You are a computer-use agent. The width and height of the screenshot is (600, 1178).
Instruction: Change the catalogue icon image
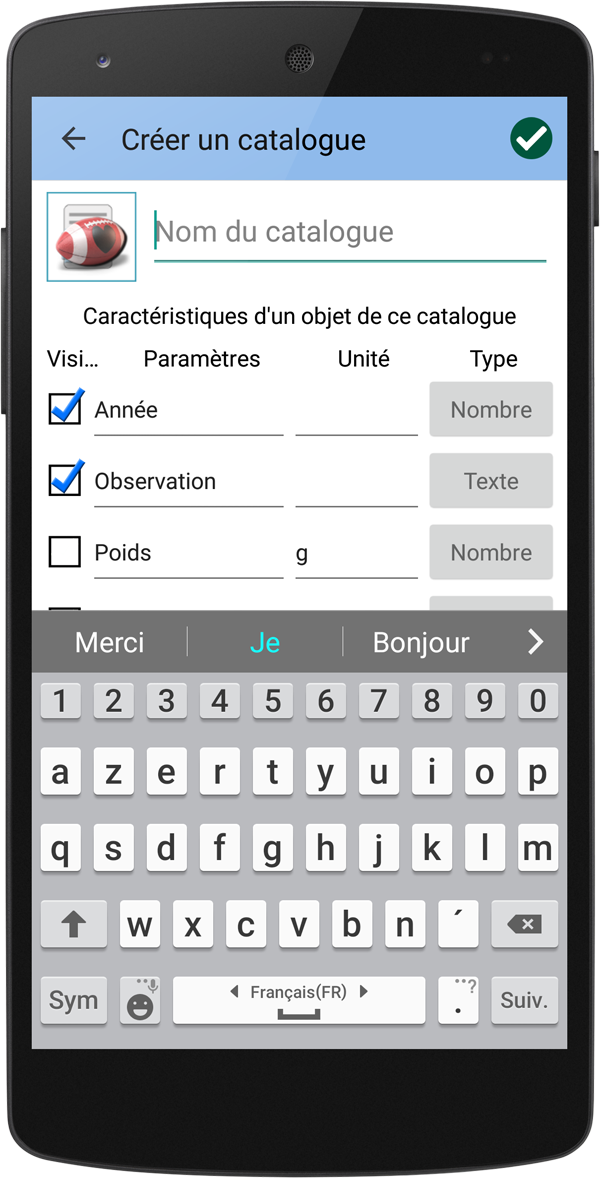pos(92,237)
